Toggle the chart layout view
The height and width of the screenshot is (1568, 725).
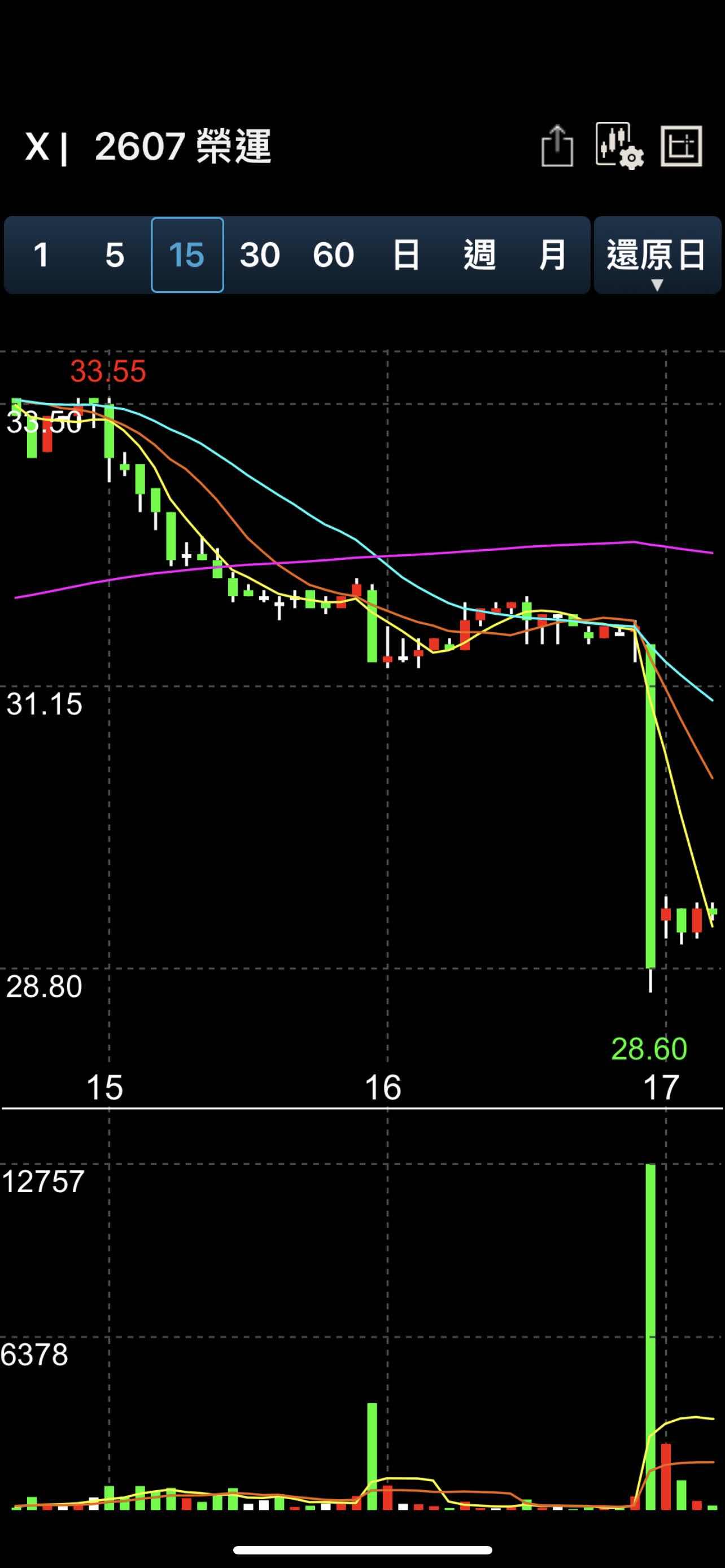click(x=682, y=146)
